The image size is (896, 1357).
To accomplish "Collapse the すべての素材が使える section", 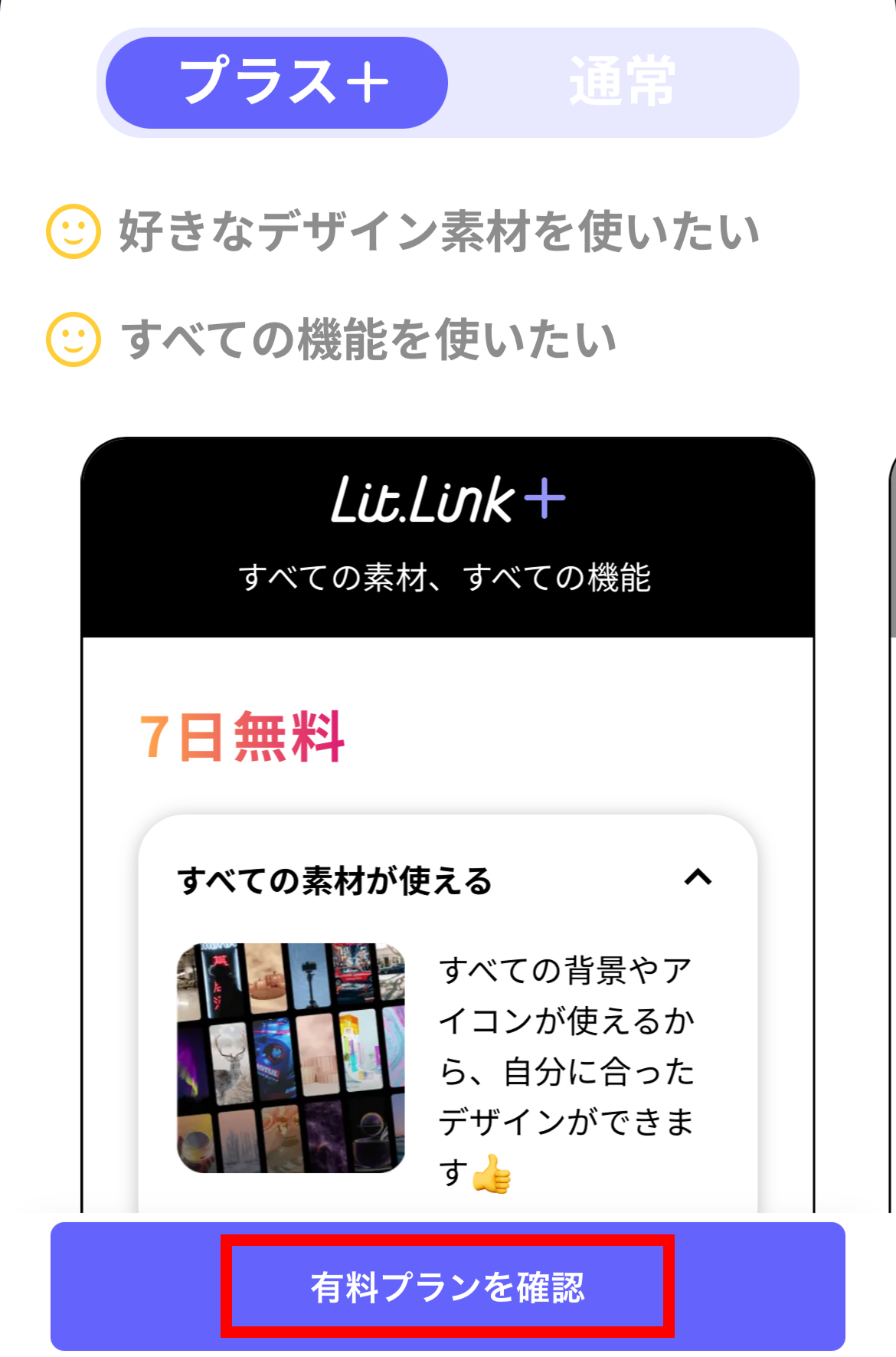I will (x=698, y=877).
